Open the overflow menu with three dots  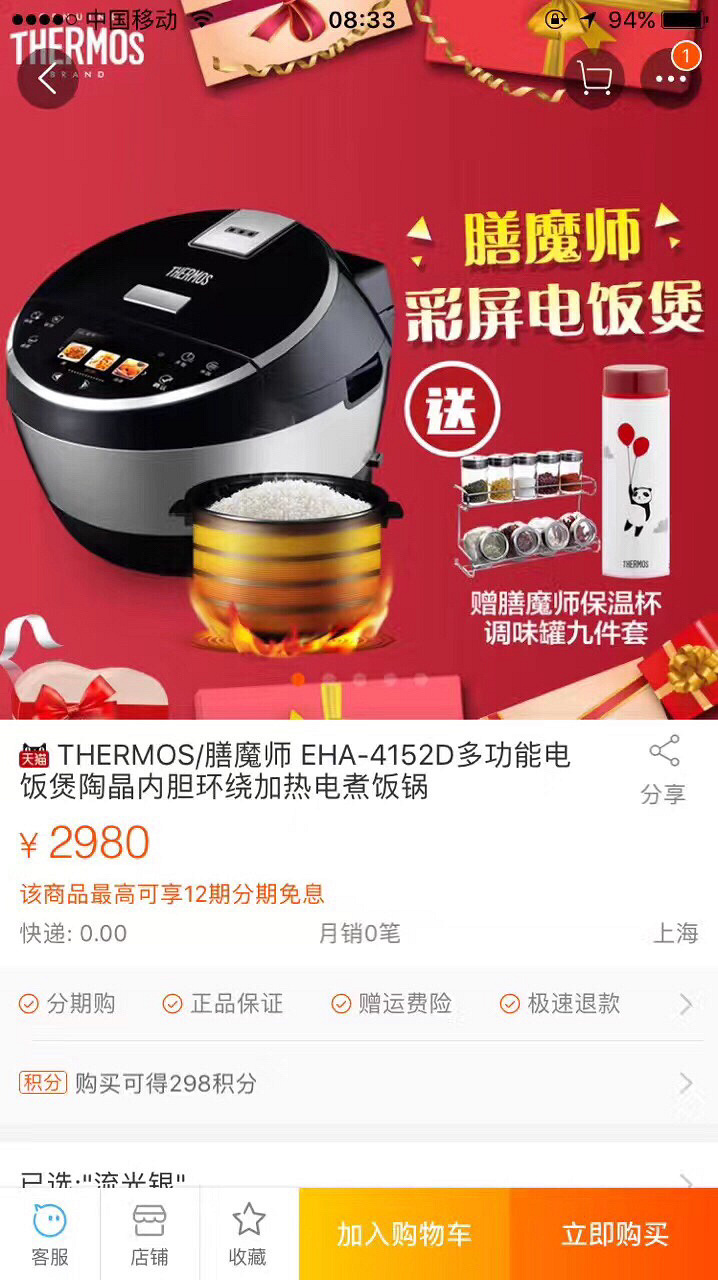coord(670,78)
